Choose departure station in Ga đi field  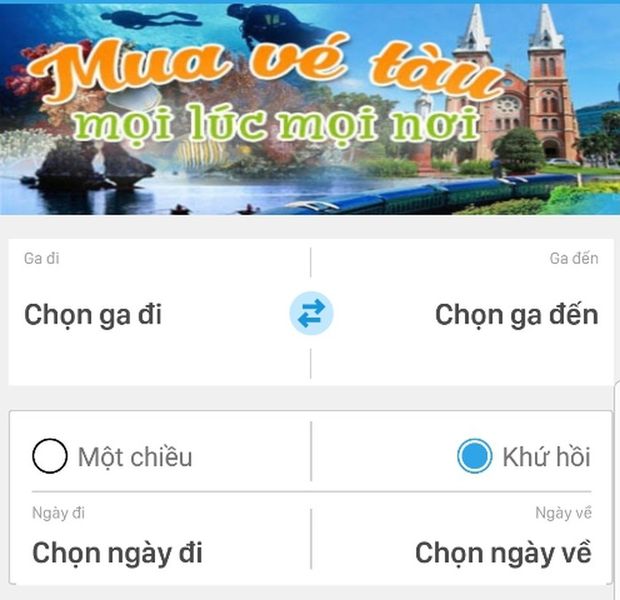[93, 315]
